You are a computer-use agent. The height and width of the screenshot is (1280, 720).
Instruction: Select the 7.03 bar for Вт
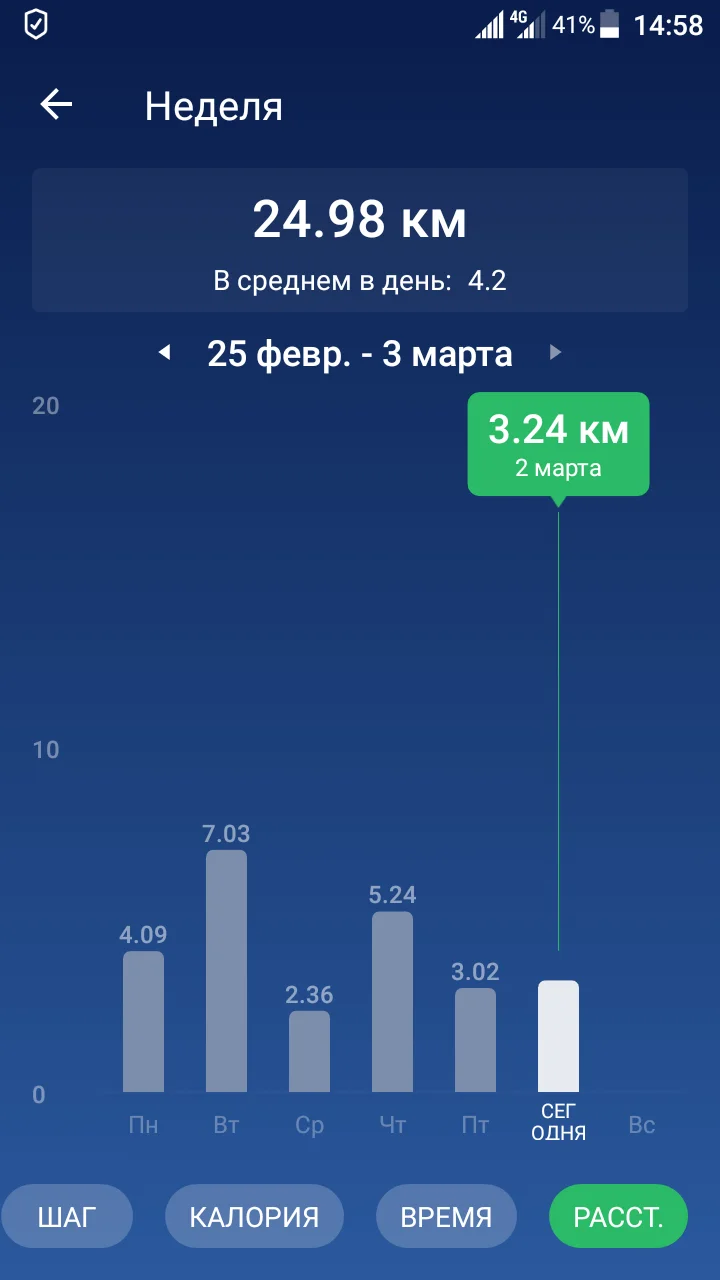click(x=226, y=971)
